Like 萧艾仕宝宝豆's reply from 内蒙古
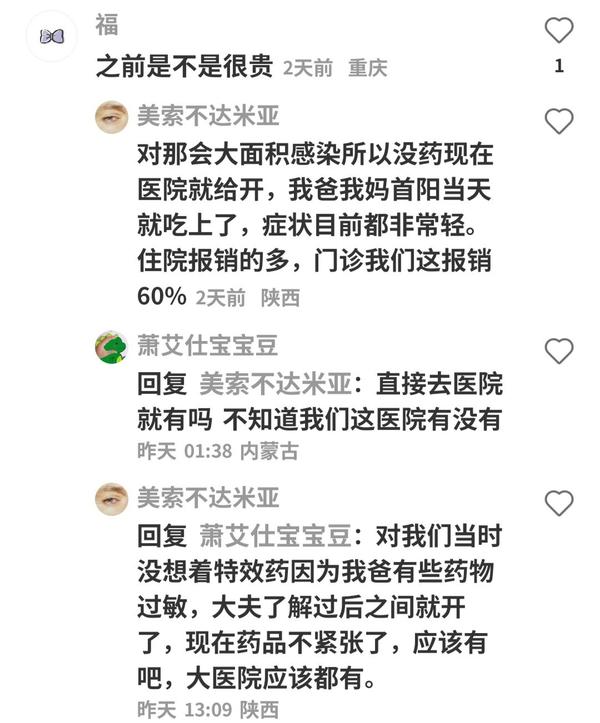 click(559, 351)
